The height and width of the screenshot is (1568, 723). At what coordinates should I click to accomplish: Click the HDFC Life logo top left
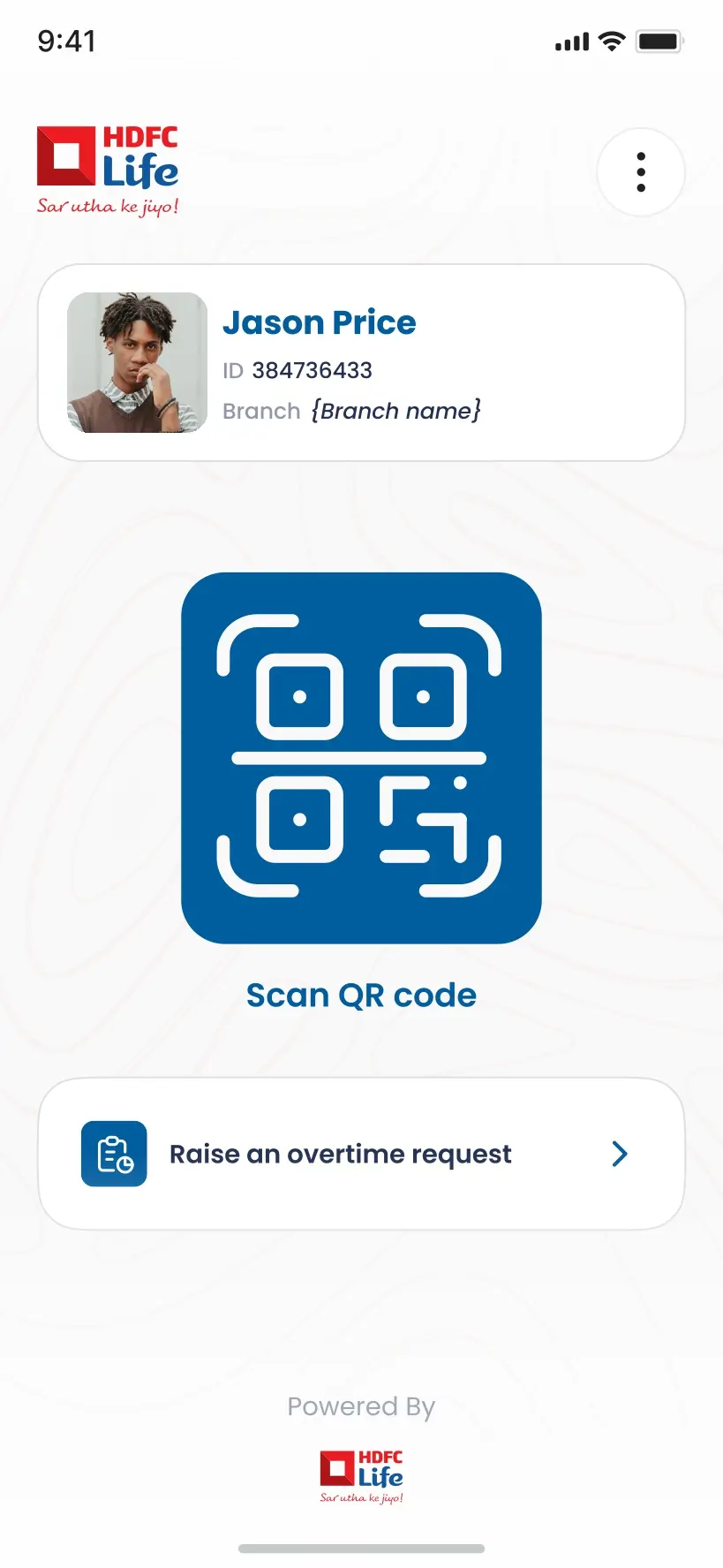(108, 168)
